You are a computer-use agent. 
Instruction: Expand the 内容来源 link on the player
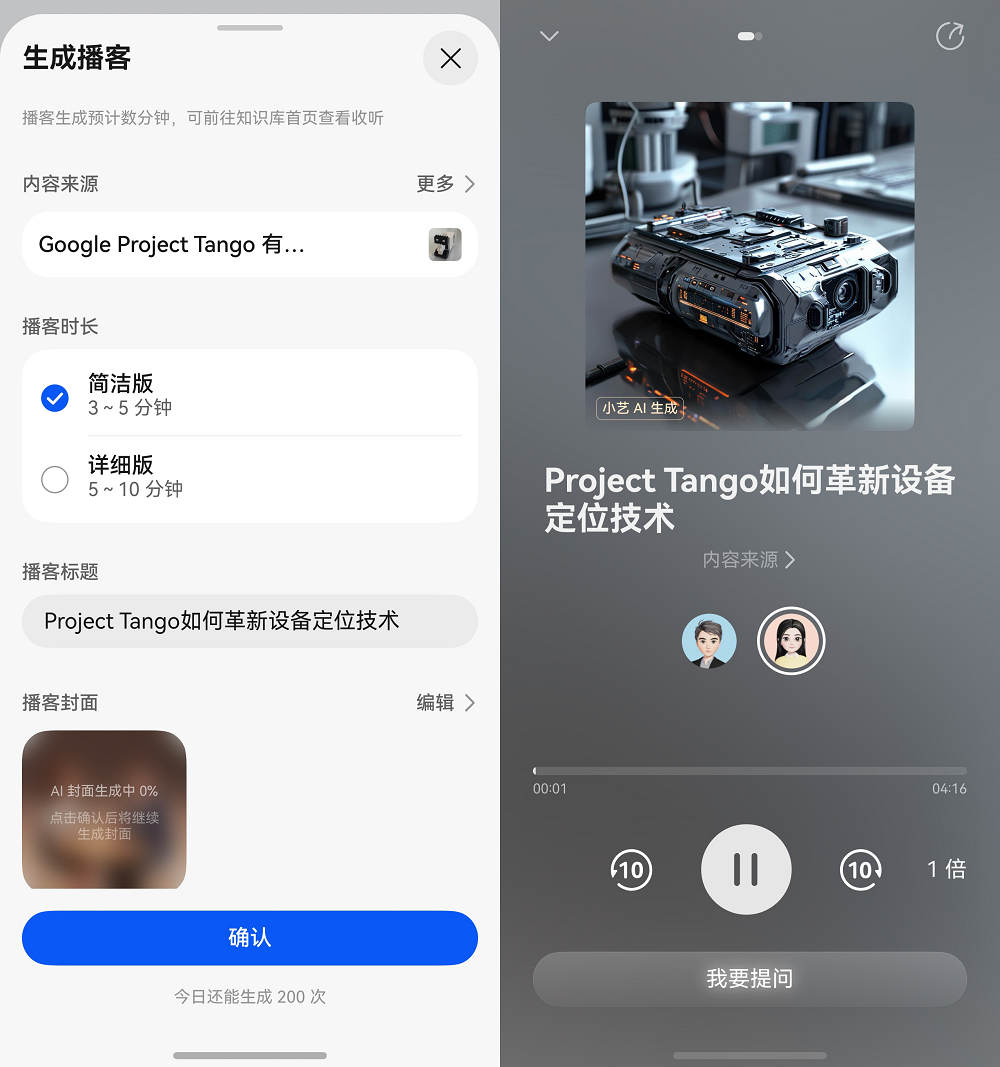coord(748,561)
